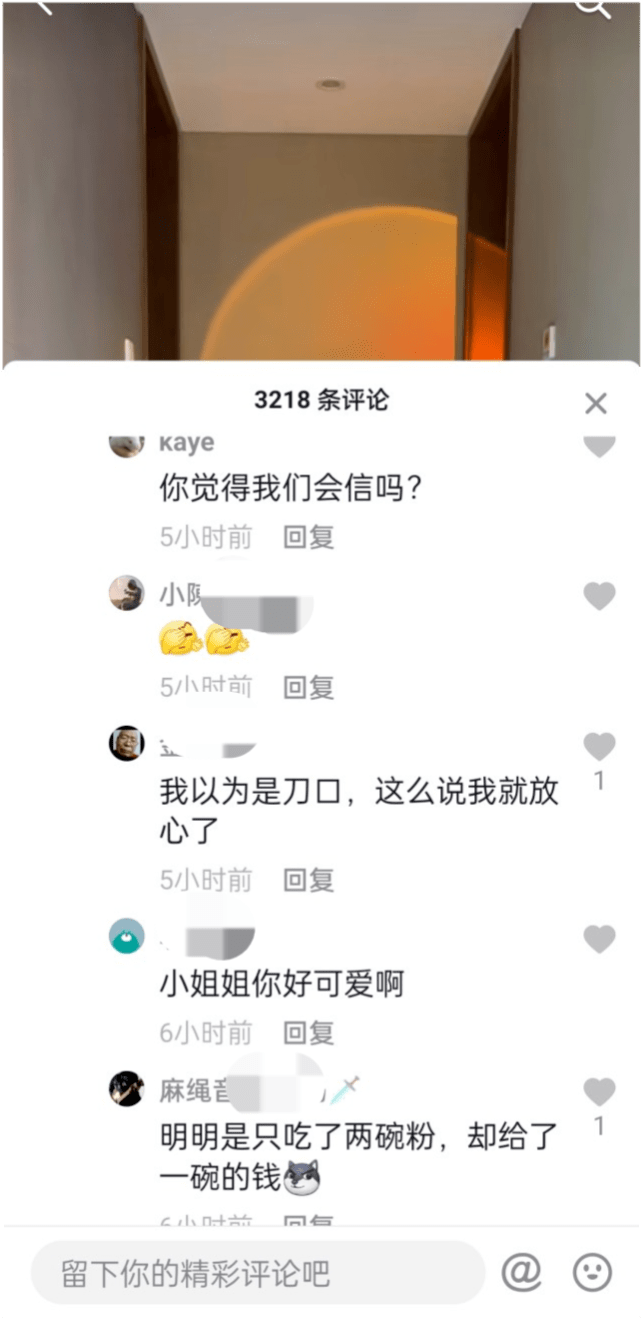
Task: Like the comment about 两碗粉
Action: (599, 1091)
